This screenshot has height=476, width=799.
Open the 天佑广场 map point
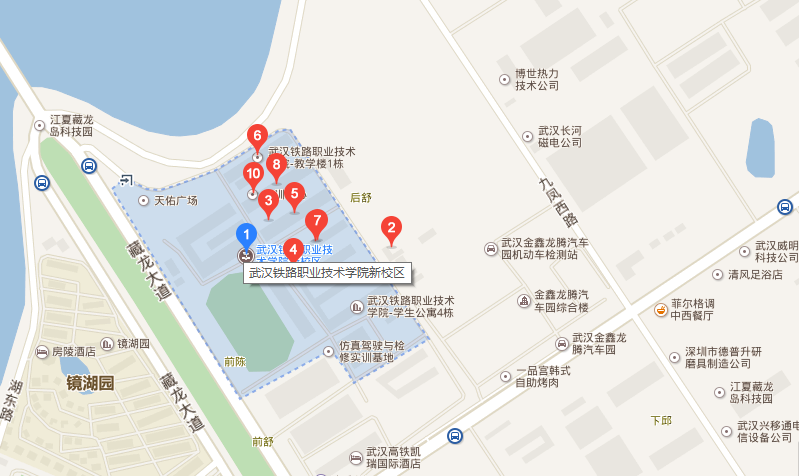142,200
